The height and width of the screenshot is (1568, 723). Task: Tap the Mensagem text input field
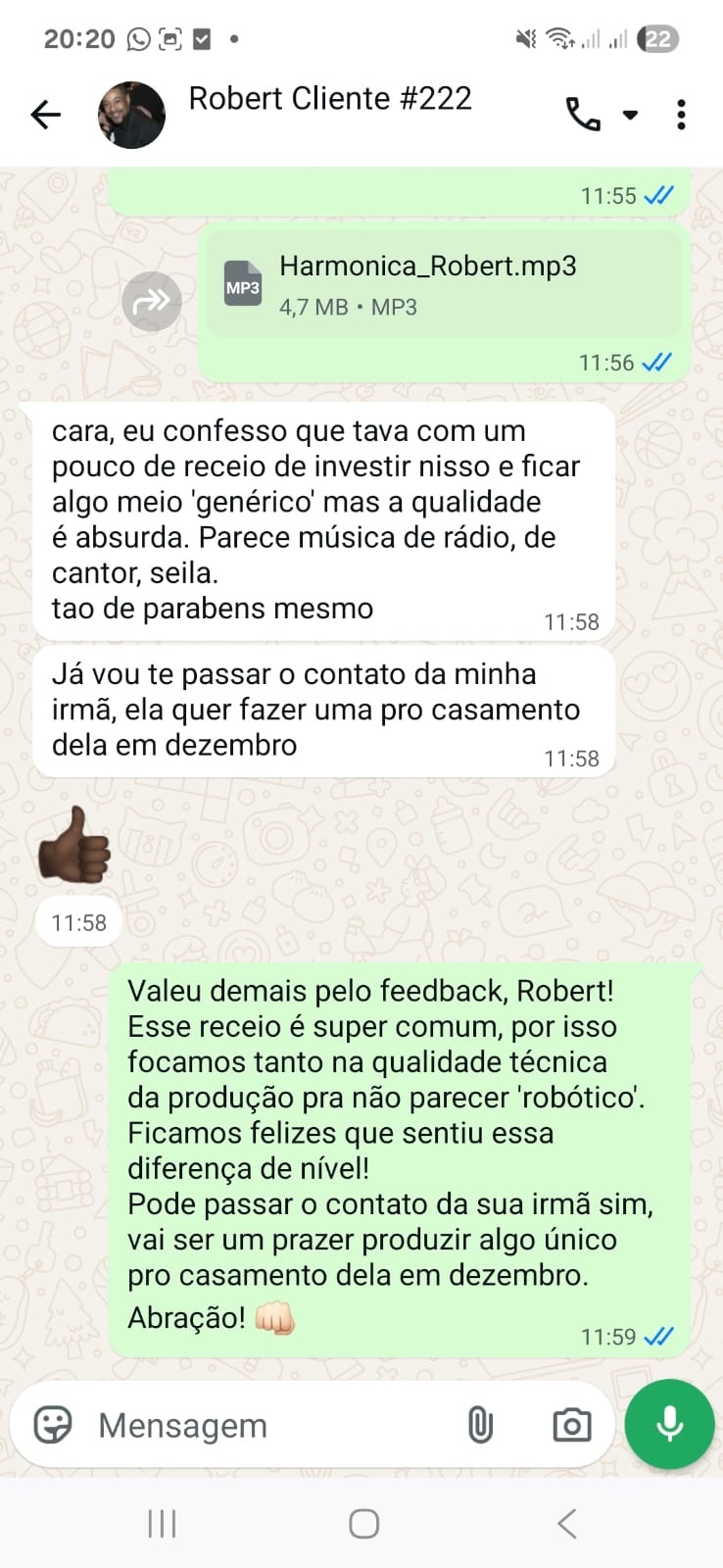pos(245,1425)
